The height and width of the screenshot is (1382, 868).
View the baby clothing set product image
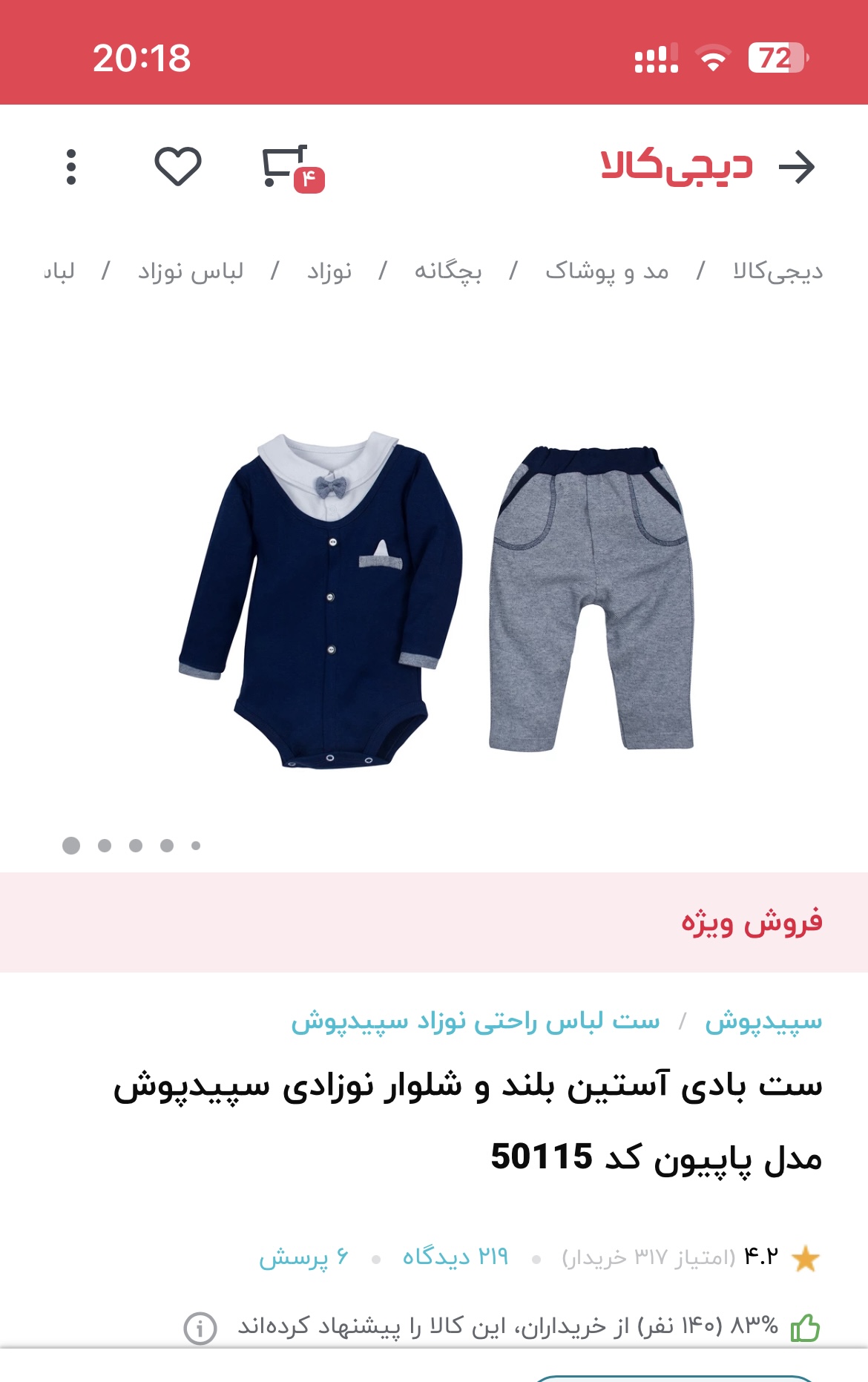click(436, 601)
